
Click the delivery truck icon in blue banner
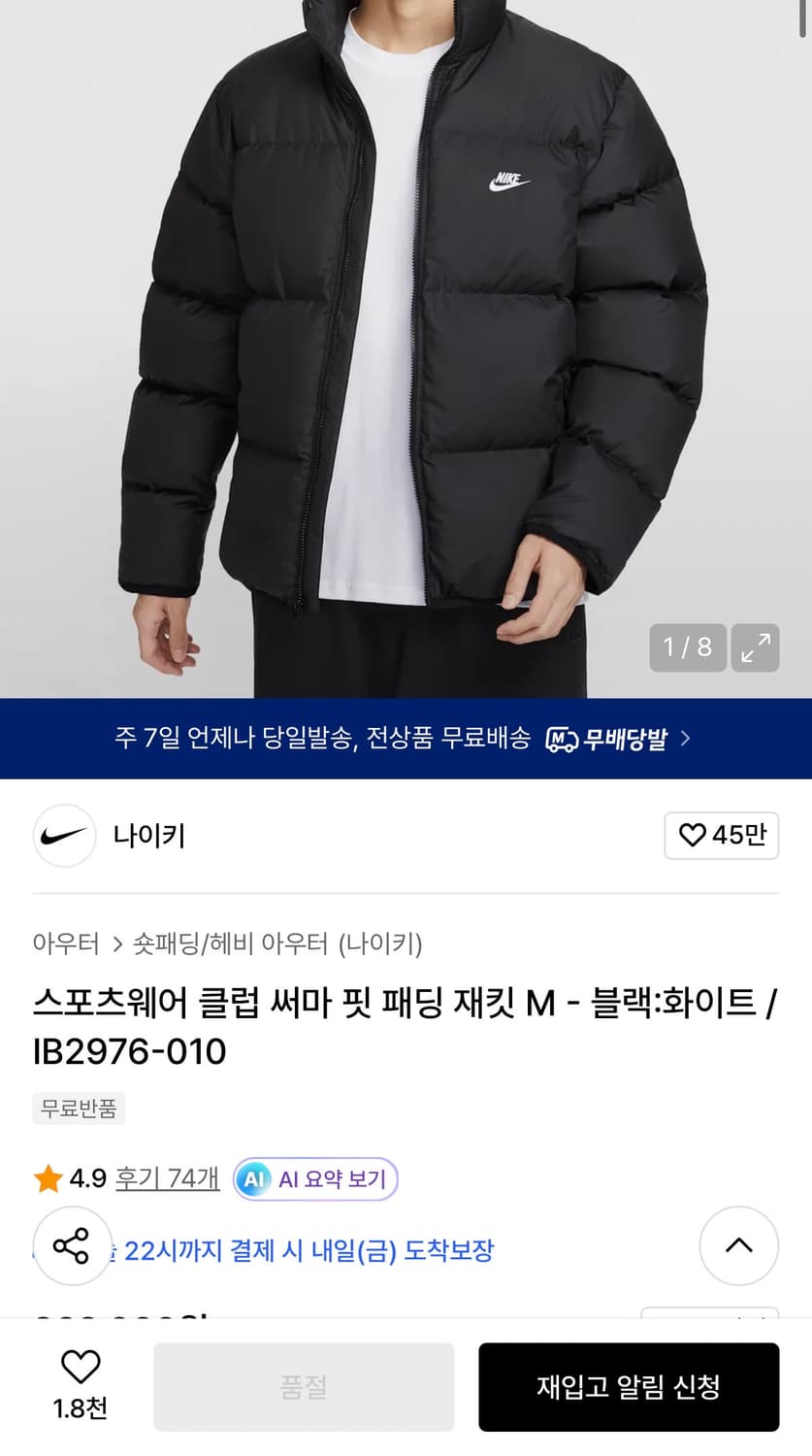point(558,738)
